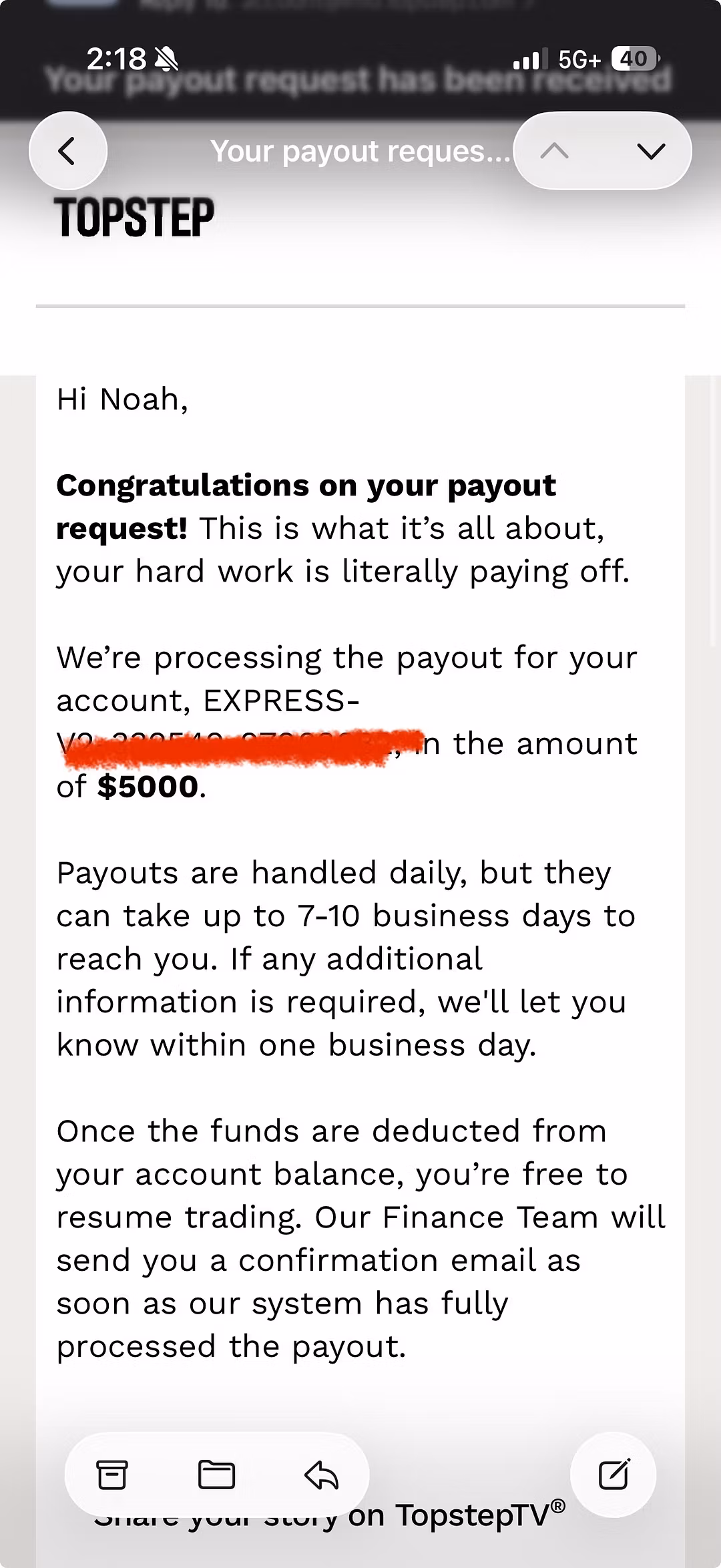The width and height of the screenshot is (721, 1568).
Task: Move this email to a folder
Action: point(217,1475)
